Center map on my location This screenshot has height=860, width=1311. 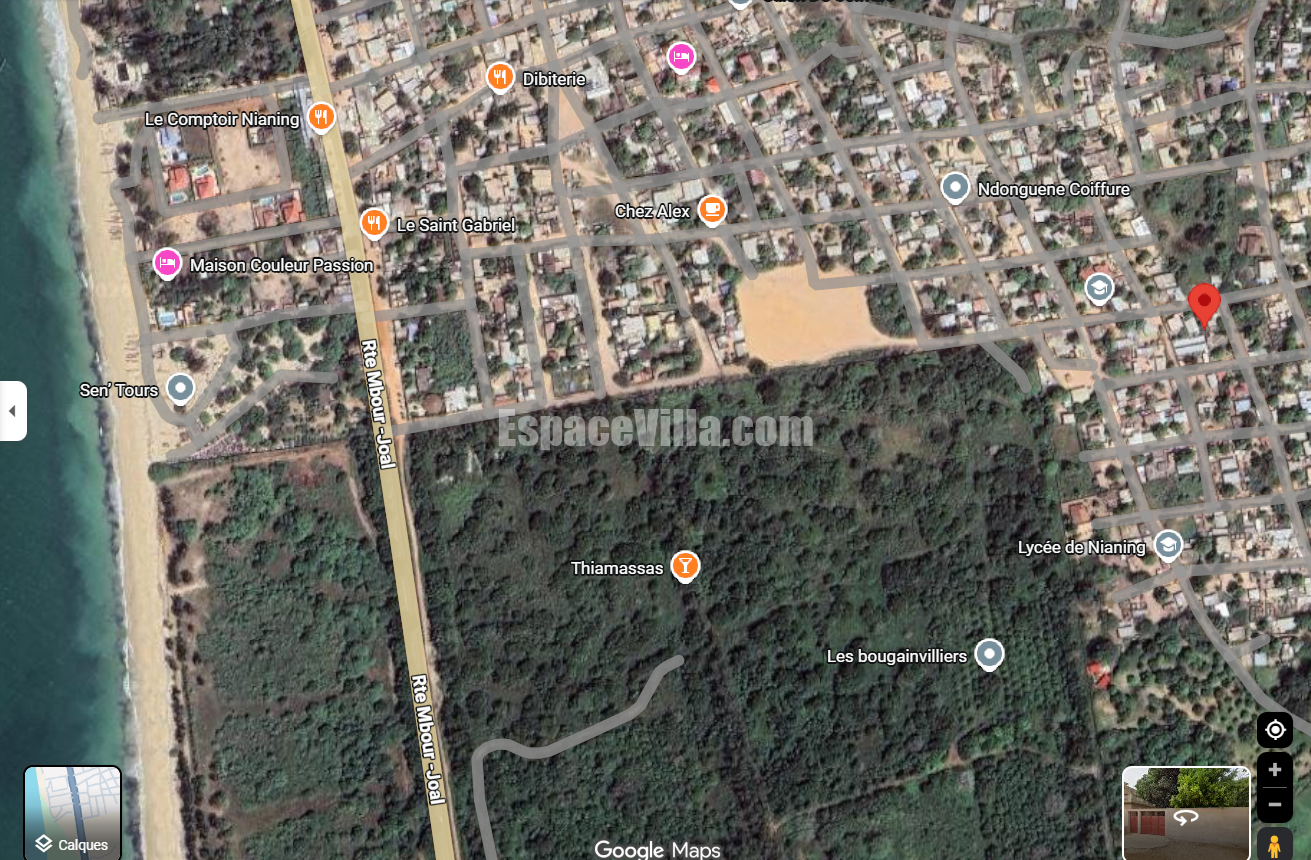(x=1274, y=730)
